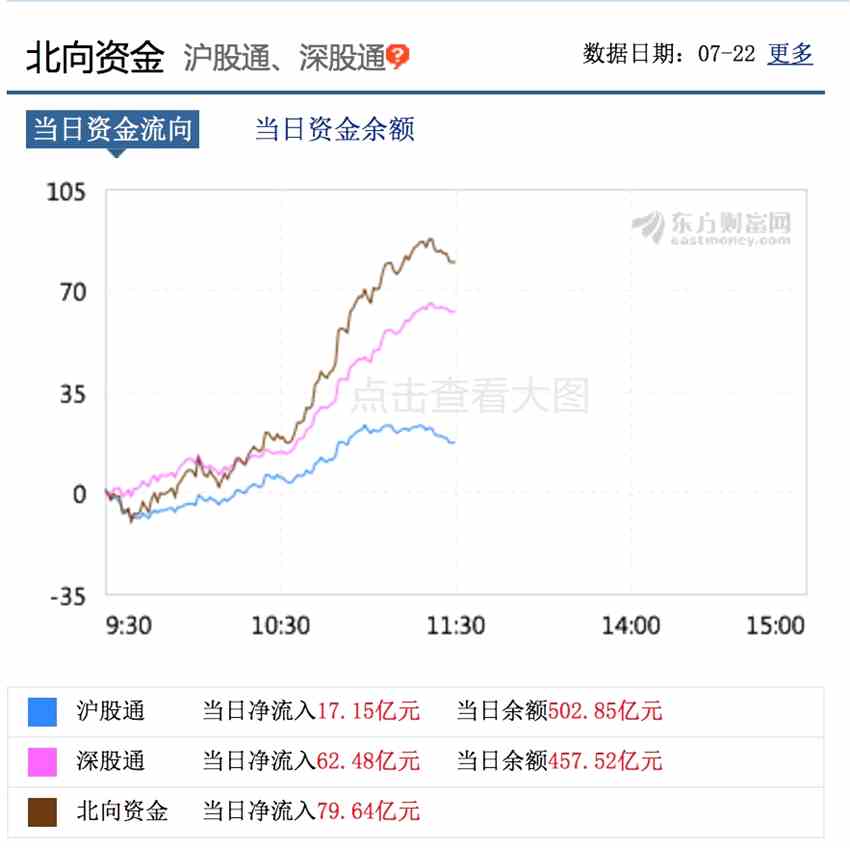Screen dimensions: 850x848
Task: Tap chart to view larger image
Action: coord(468,396)
